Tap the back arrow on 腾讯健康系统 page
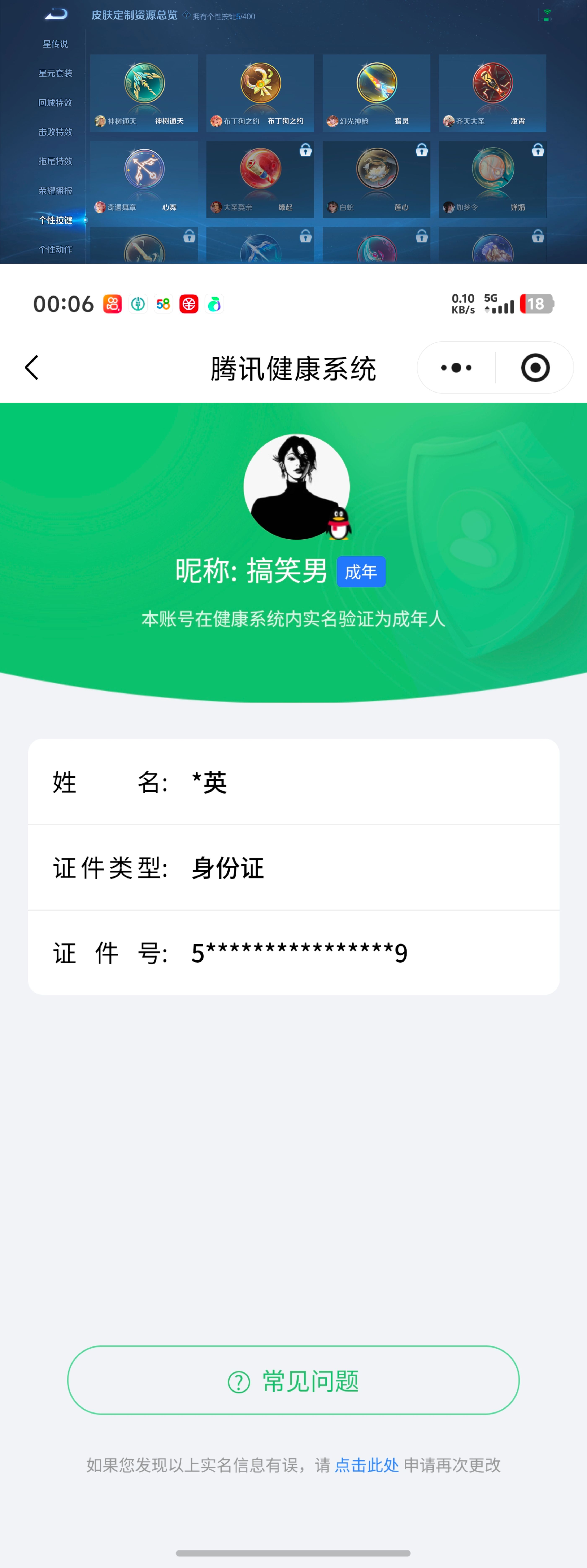Viewport: 587px width, 1568px height. tap(32, 368)
